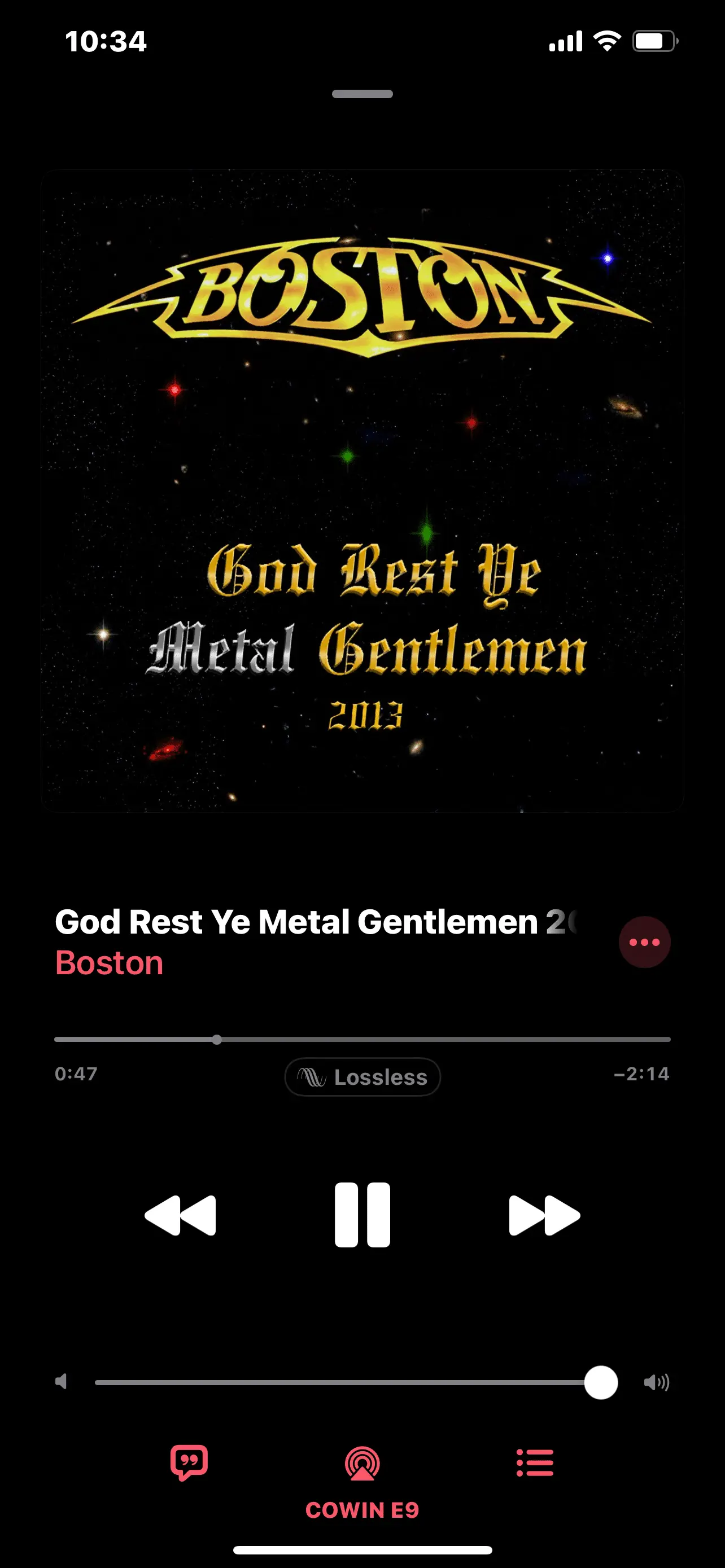Open the artist Boston link
Viewport: 725px width, 1568px height.
(110, 963)
